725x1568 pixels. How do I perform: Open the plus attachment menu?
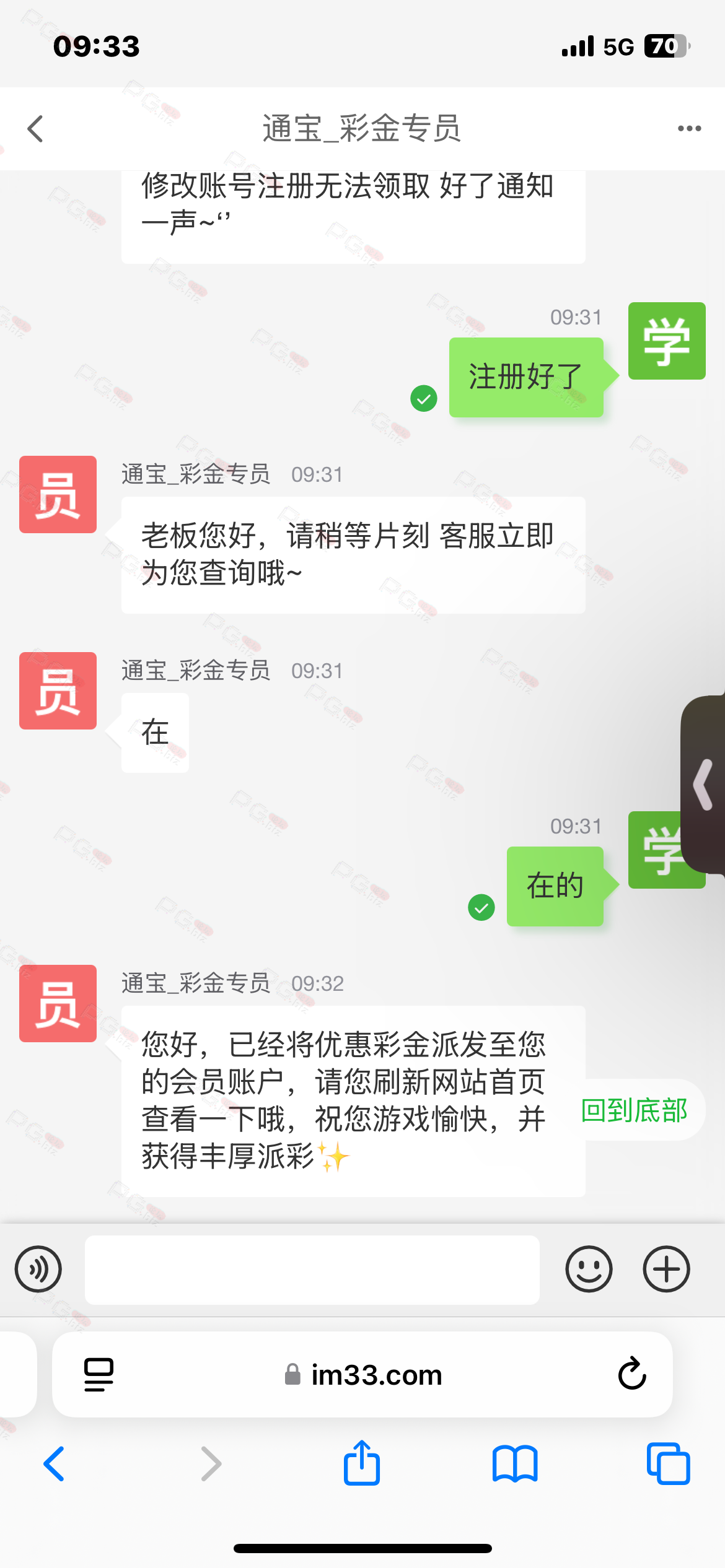point(666,1269)
